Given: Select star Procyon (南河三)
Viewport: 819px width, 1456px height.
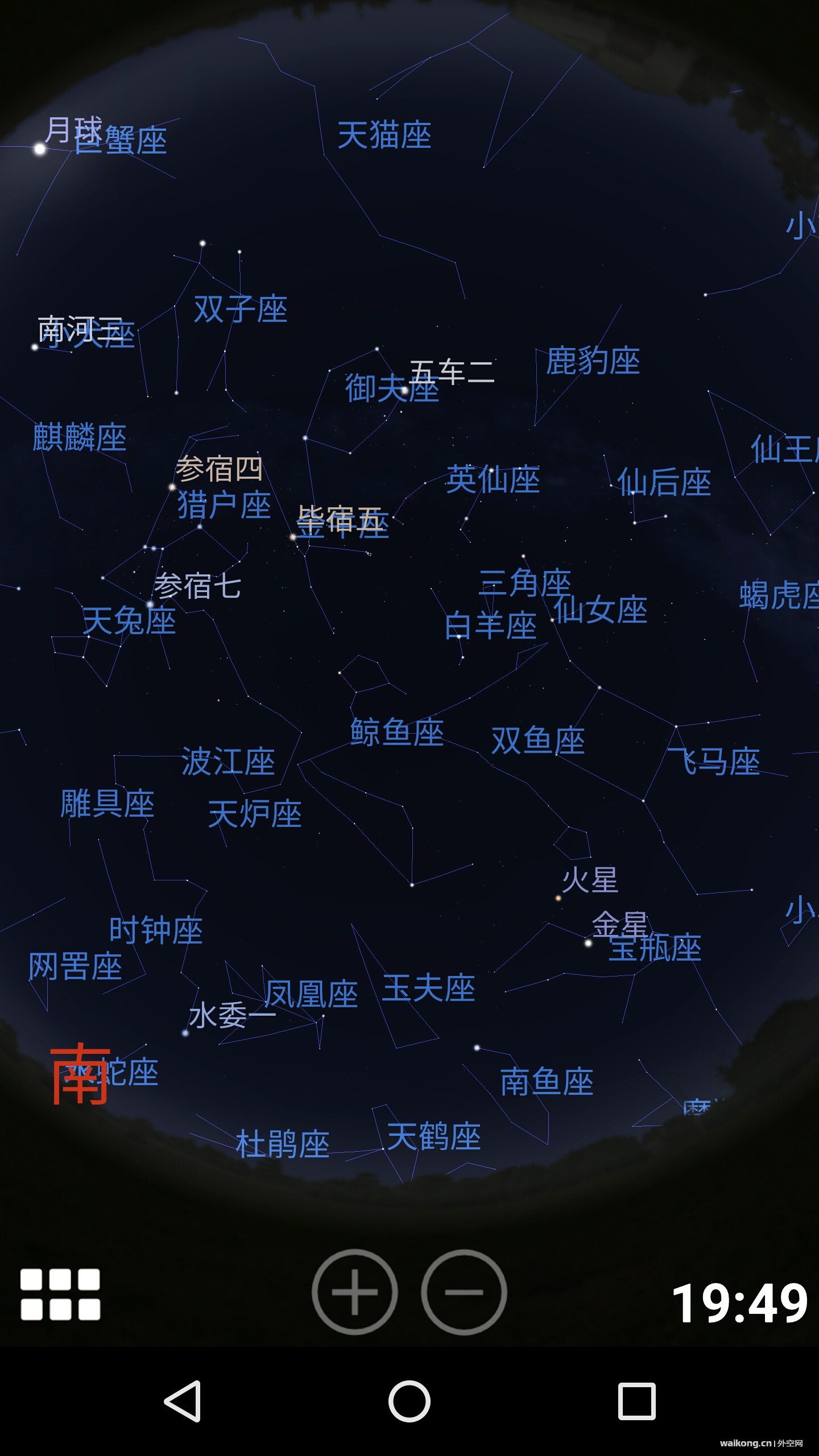Looking at the screenshot, I should pyautogui.click(x=35, y=346).
